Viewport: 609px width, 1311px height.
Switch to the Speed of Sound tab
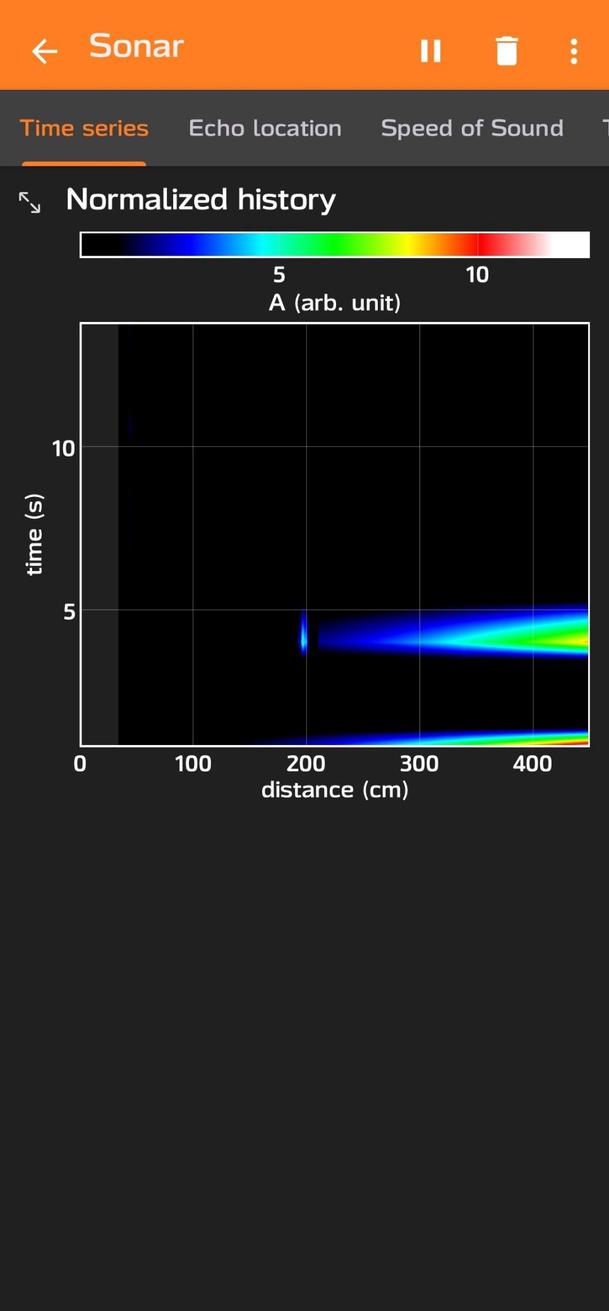[472, 128]
